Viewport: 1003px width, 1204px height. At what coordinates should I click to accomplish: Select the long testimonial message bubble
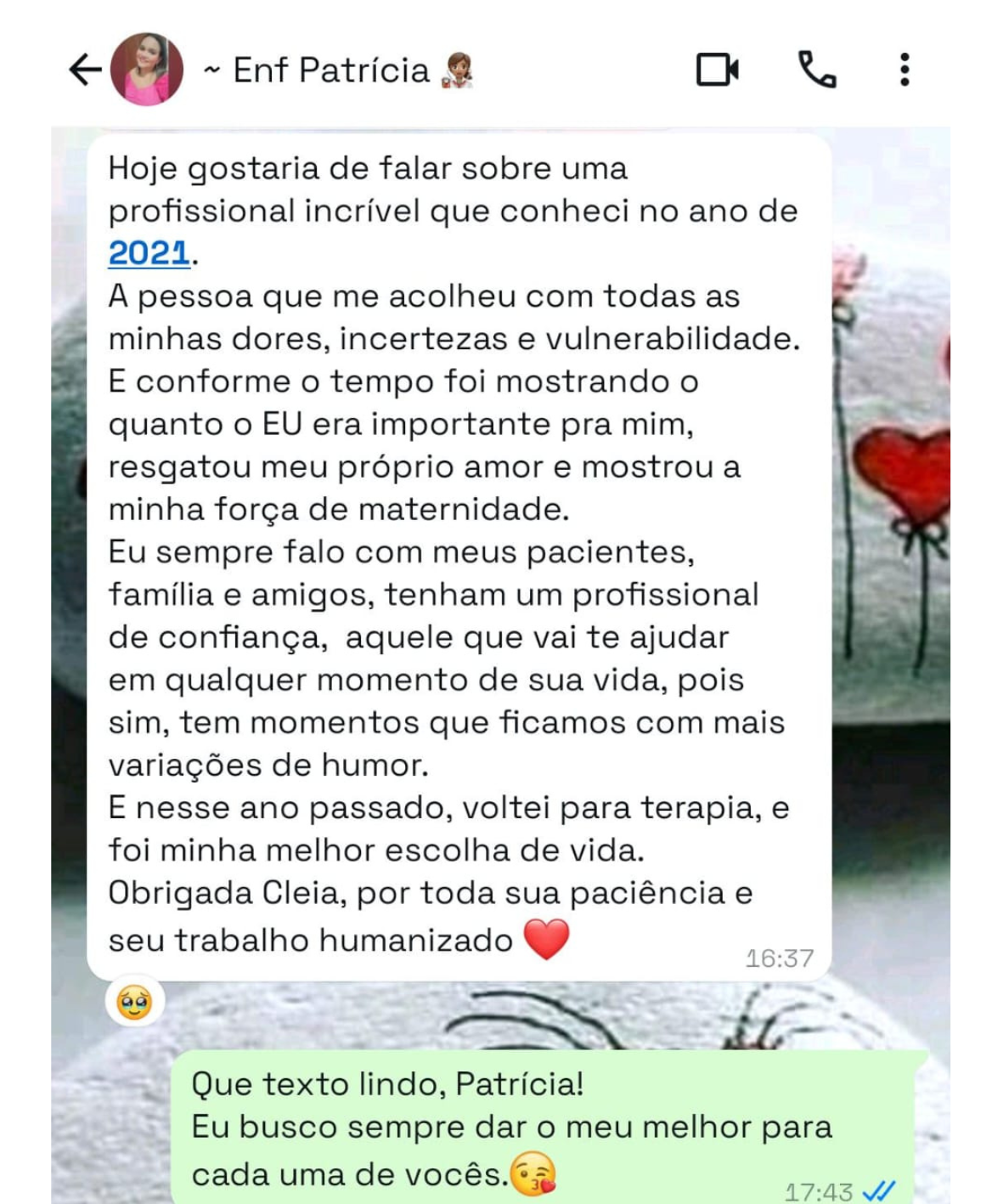(x=459, y=552)
